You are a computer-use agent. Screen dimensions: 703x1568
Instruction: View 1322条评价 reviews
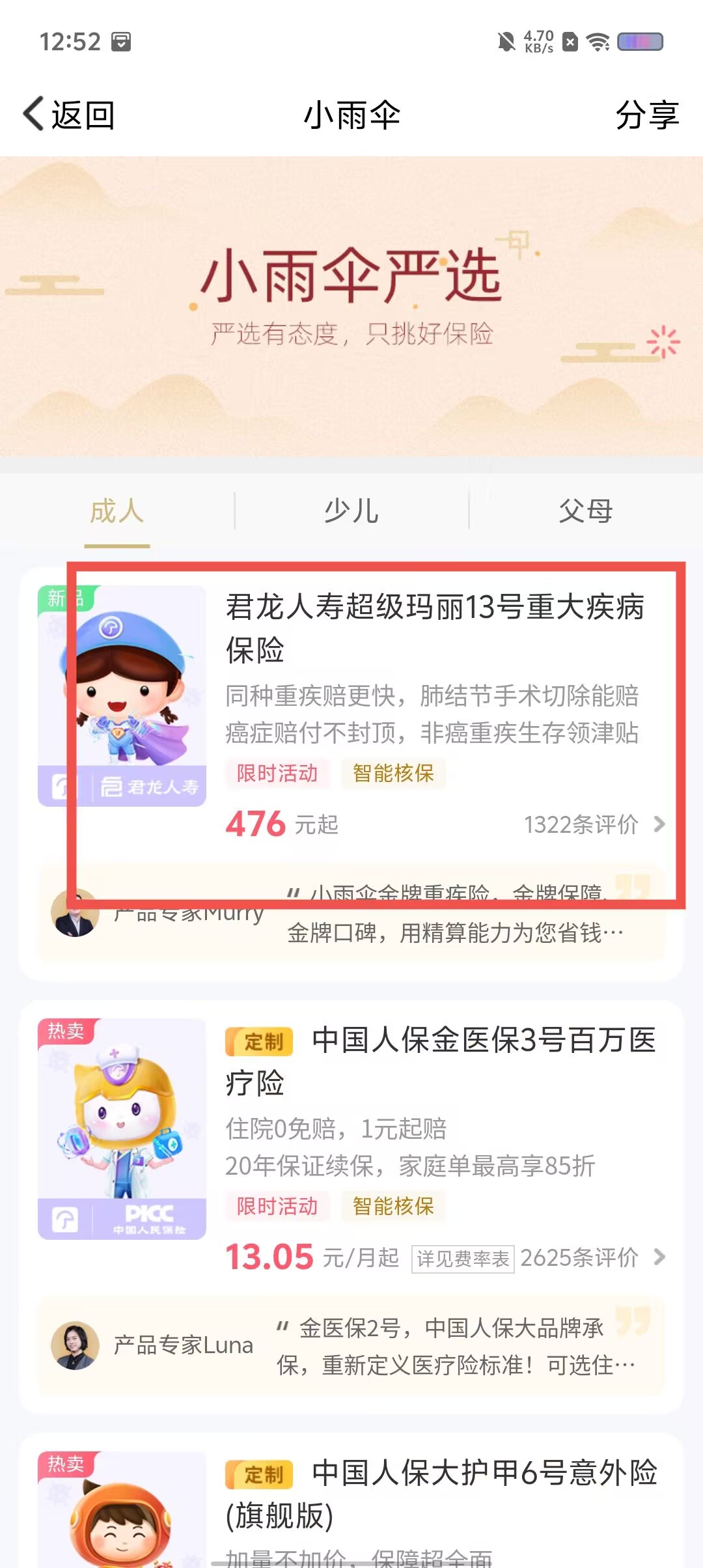pyautogui.click(x=594, y=824)
